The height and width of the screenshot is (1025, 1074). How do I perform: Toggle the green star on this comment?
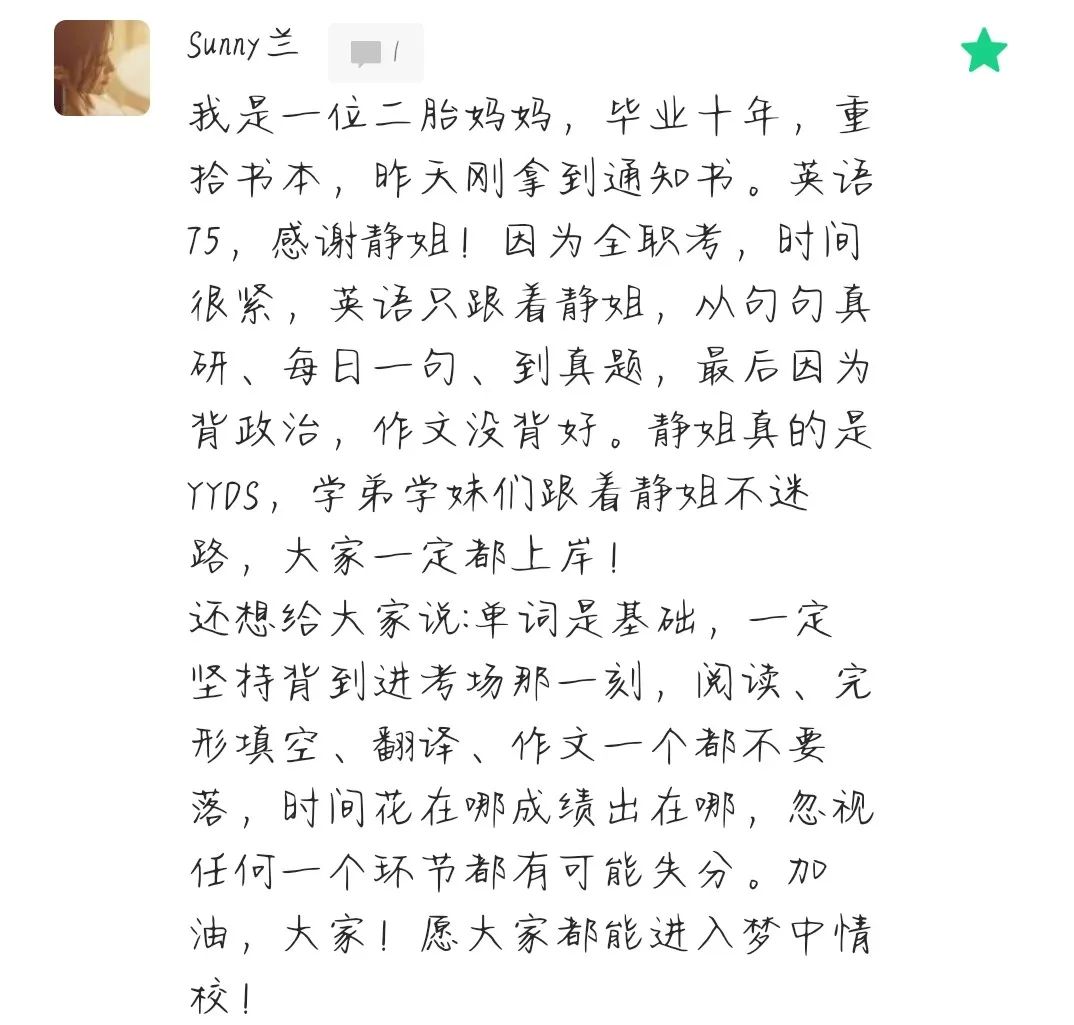[983, 51]
